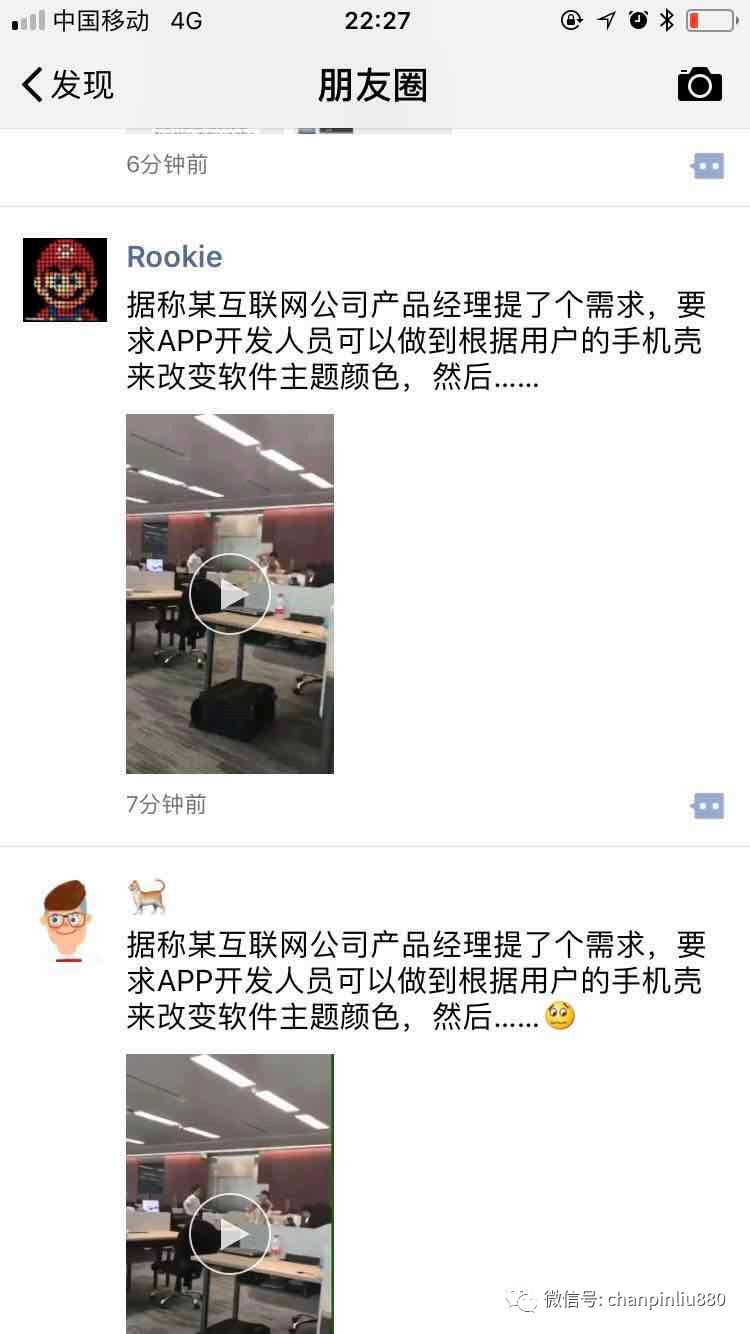Open Rookie's profile via the Mario avatar

pos(65,279)
